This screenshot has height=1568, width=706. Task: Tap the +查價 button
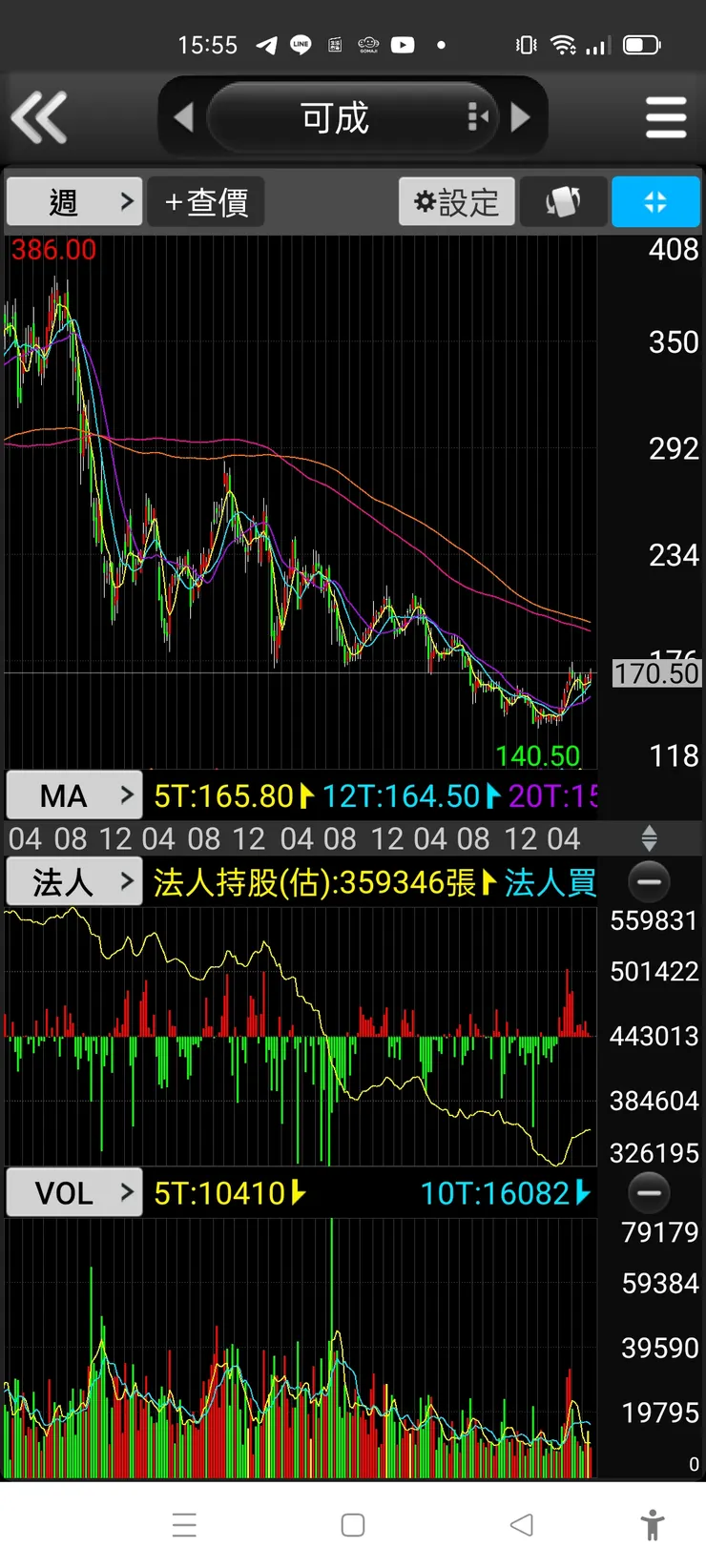pyautogui.click(x=205, y=201)
